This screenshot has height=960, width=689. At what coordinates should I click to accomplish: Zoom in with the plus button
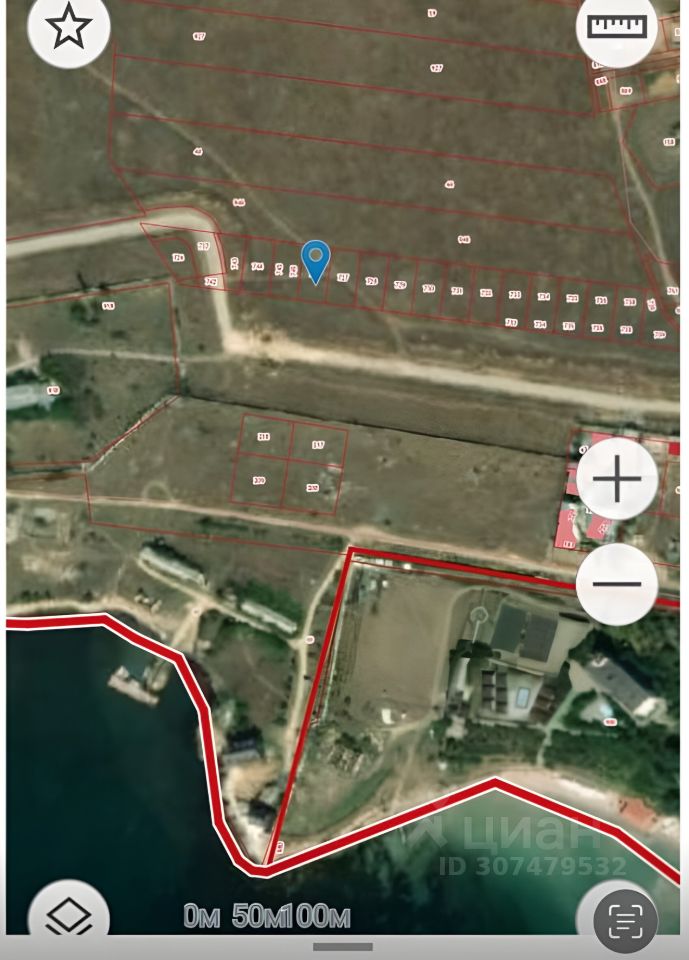[617, 479]
